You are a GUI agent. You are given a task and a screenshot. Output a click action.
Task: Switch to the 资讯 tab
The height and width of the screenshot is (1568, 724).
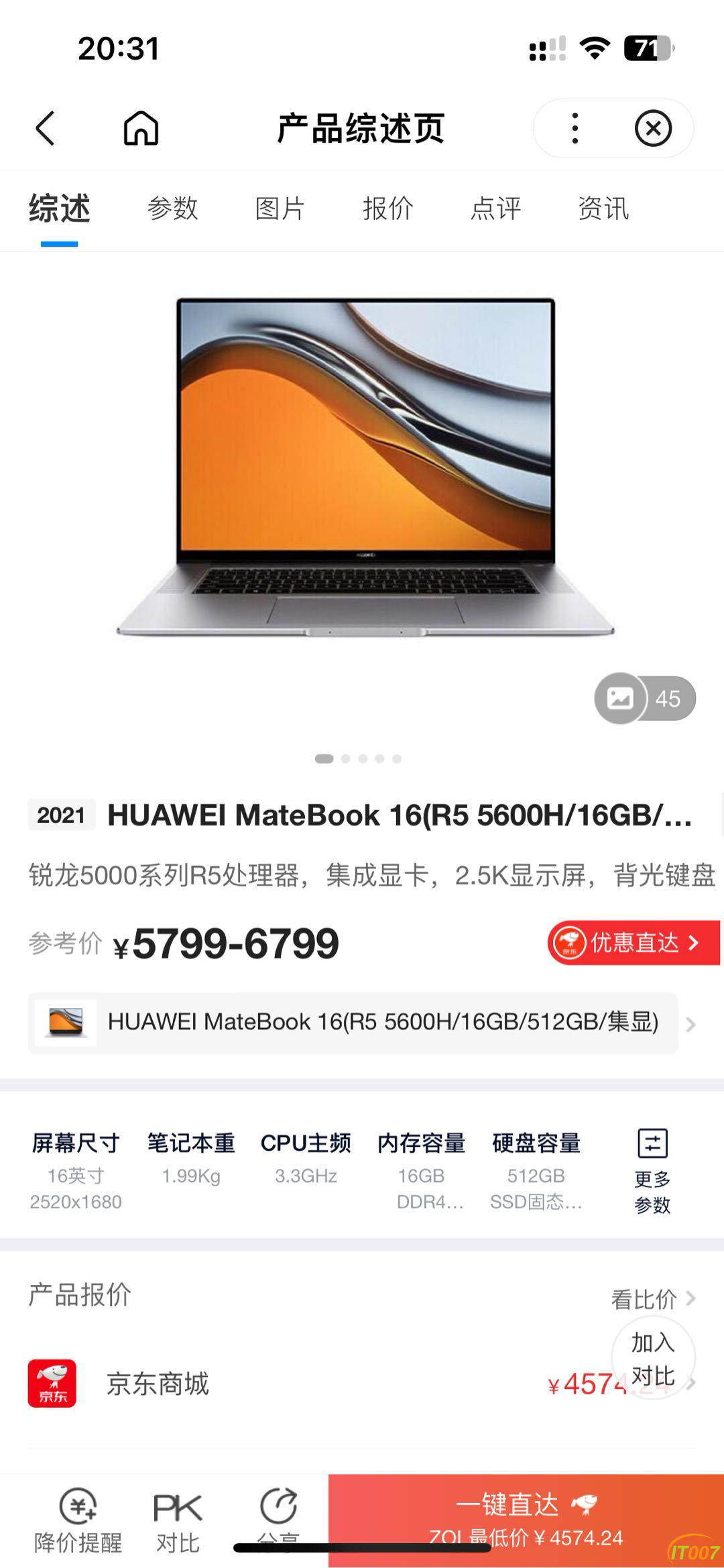603,209
